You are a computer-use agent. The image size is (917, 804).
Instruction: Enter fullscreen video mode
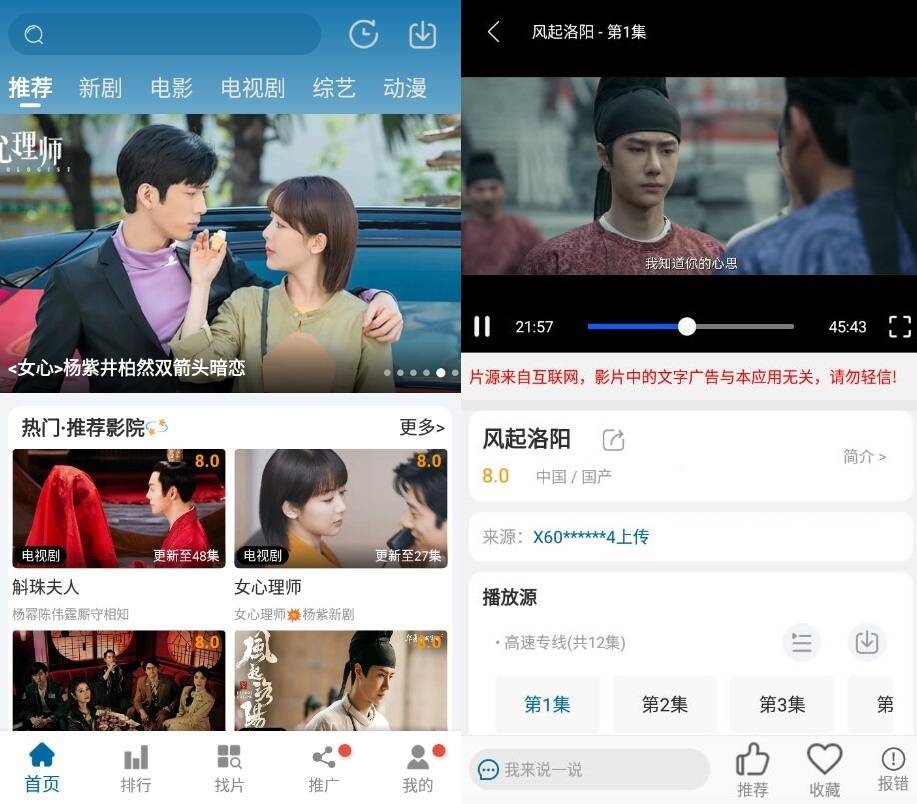tap(899, 326)
